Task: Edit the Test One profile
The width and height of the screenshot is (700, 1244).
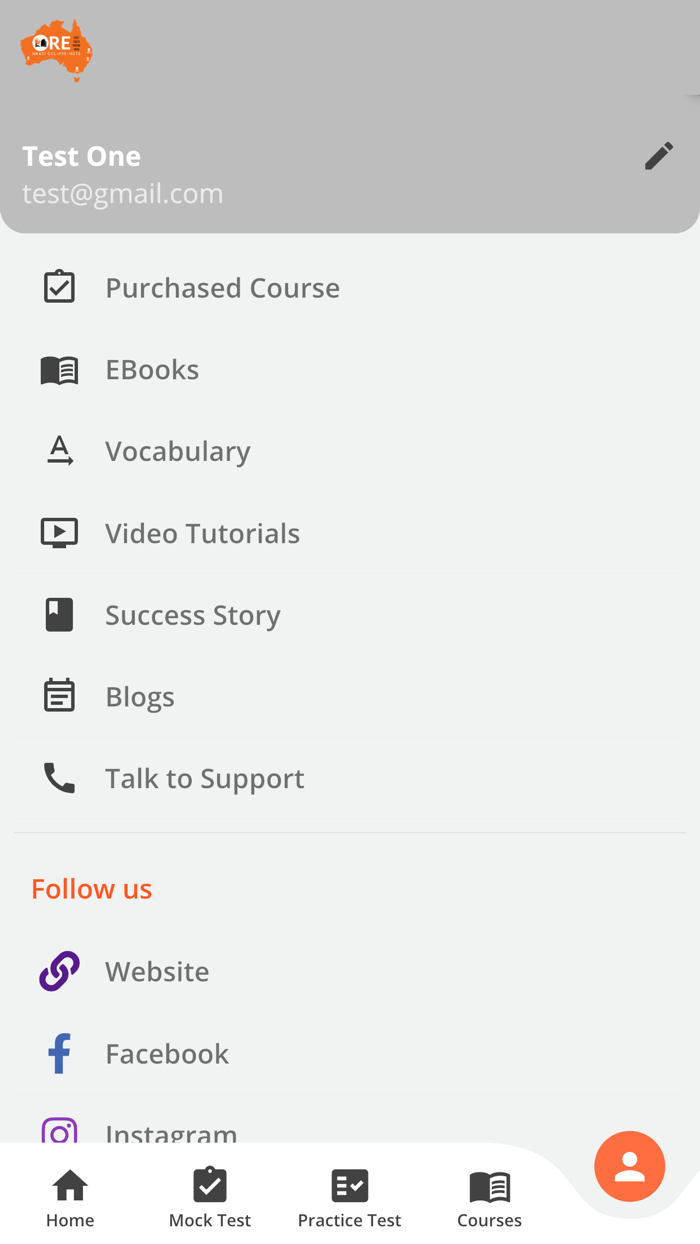Action: [x=658, y=156]
